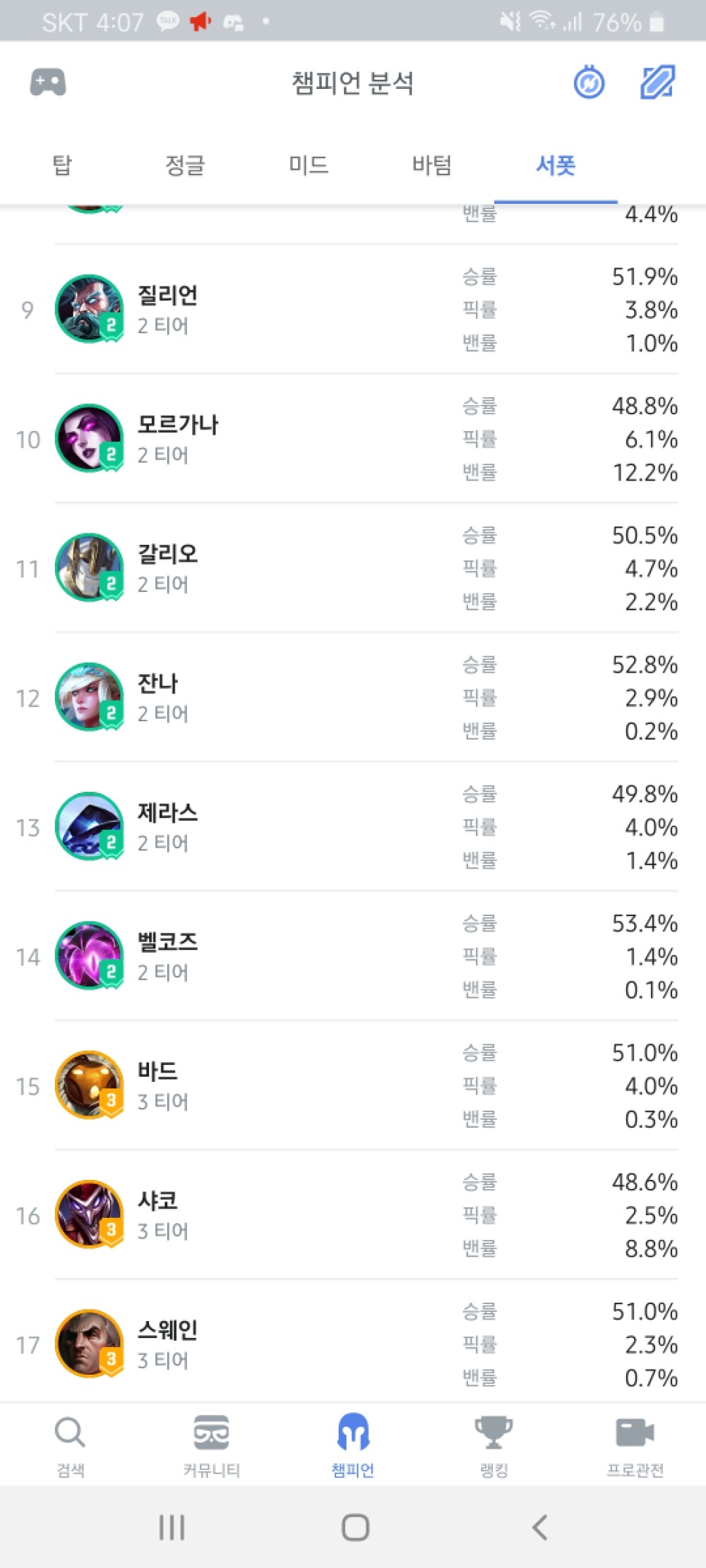
Task: Select the 샤코 champion entry
Action: pos(159,1214)
